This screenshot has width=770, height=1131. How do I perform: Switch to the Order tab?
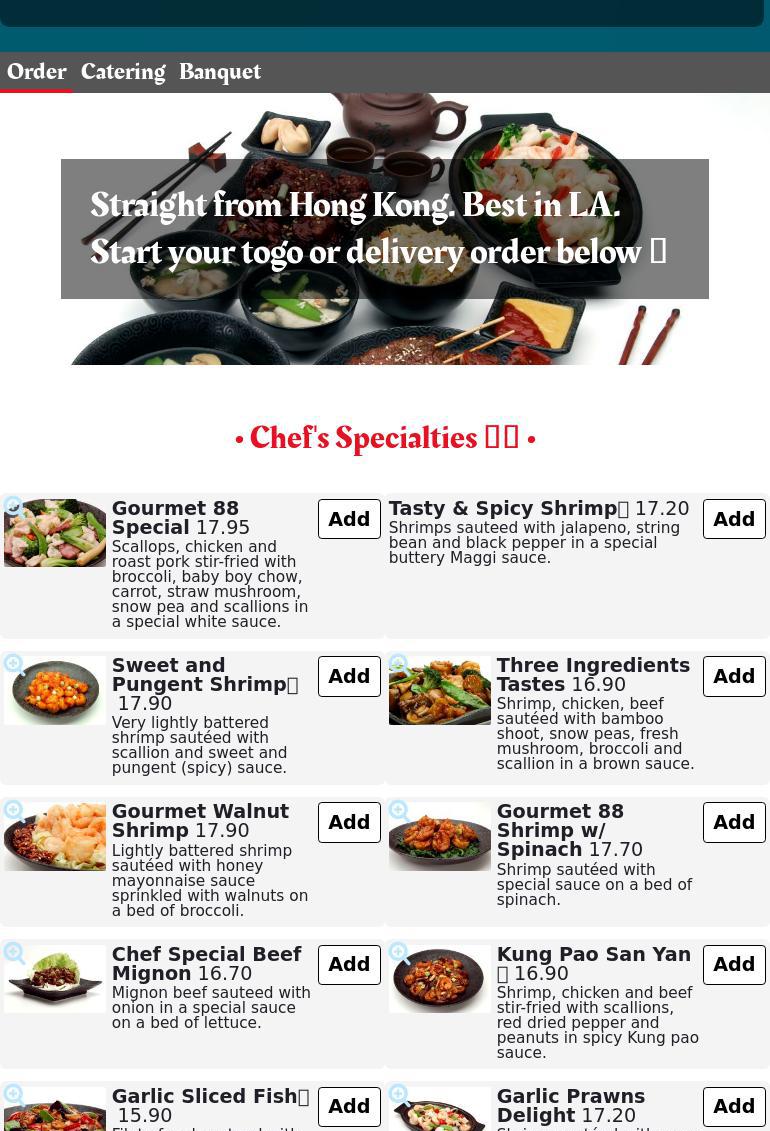coord(37,72)
